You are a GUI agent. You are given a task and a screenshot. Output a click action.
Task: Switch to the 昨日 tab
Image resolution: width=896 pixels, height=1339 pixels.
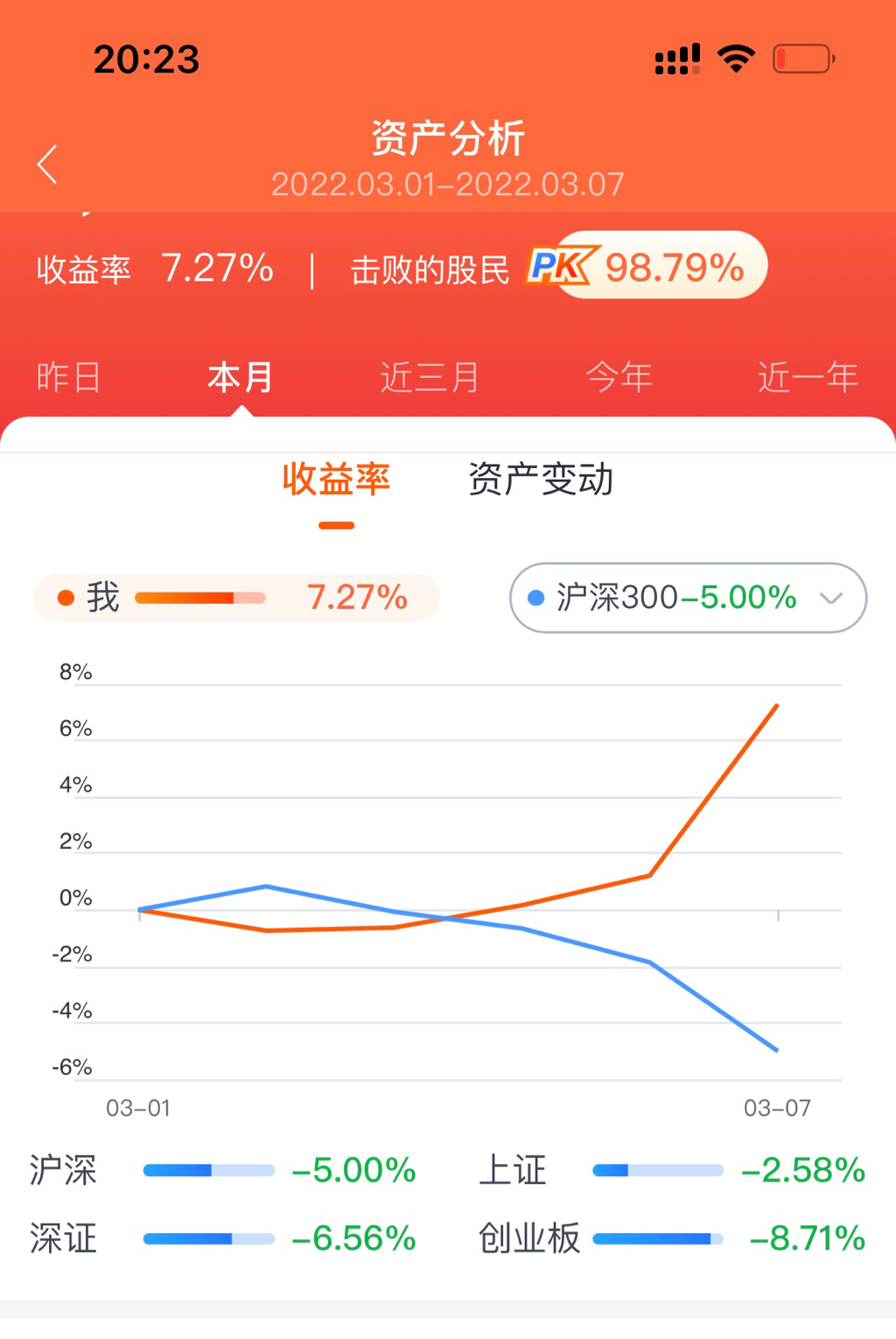coord(68,377)
